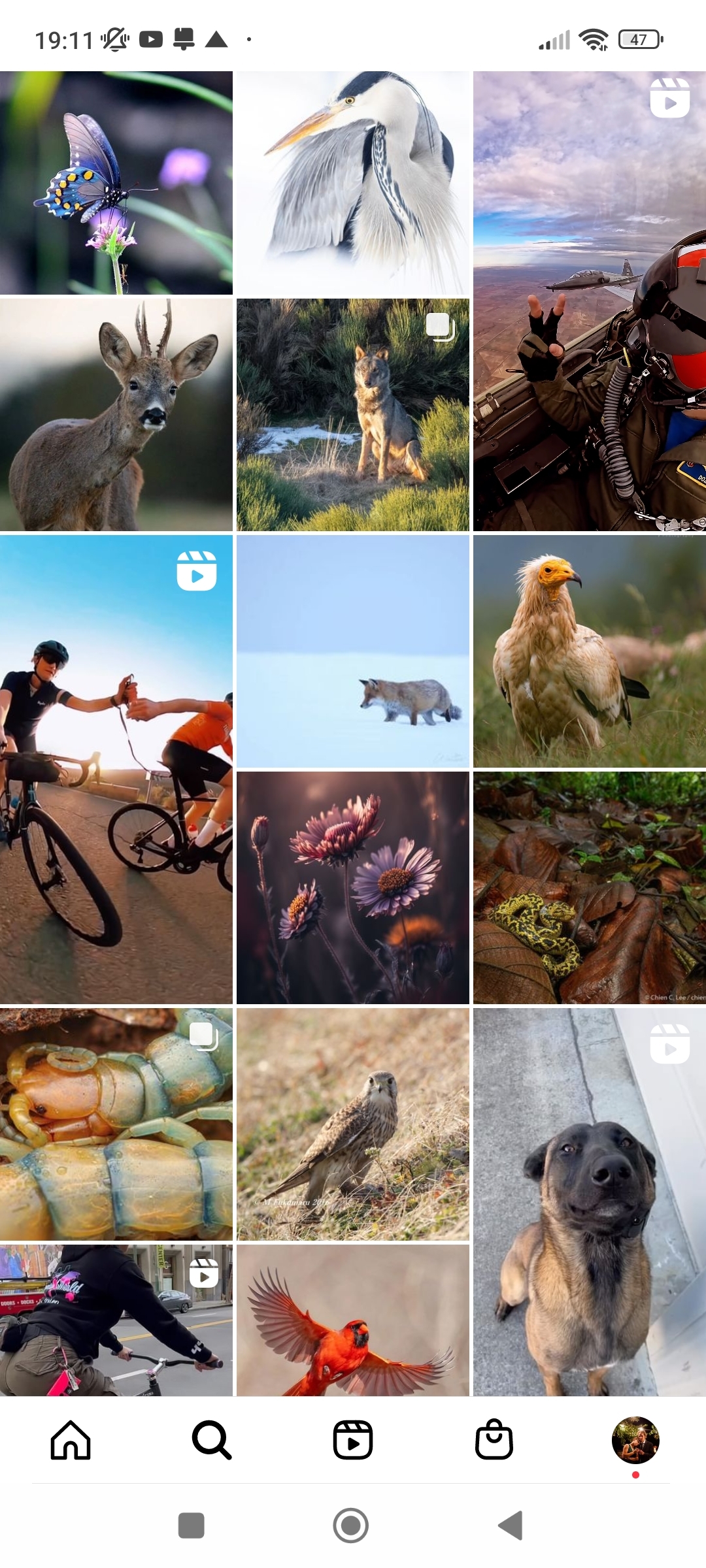Screen dimensions: 706x1568
Task: Open the roe deer photo
Action: (116, 415)
